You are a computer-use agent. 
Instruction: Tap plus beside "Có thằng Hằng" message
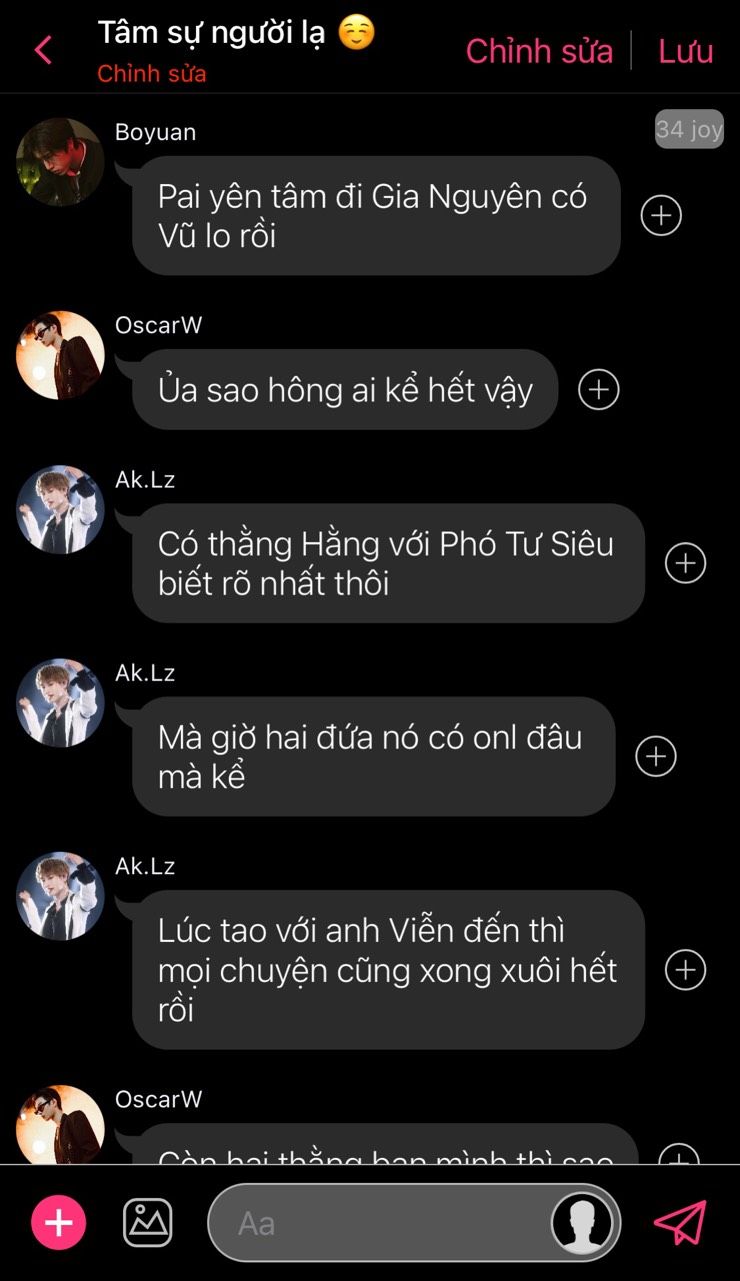686,563
